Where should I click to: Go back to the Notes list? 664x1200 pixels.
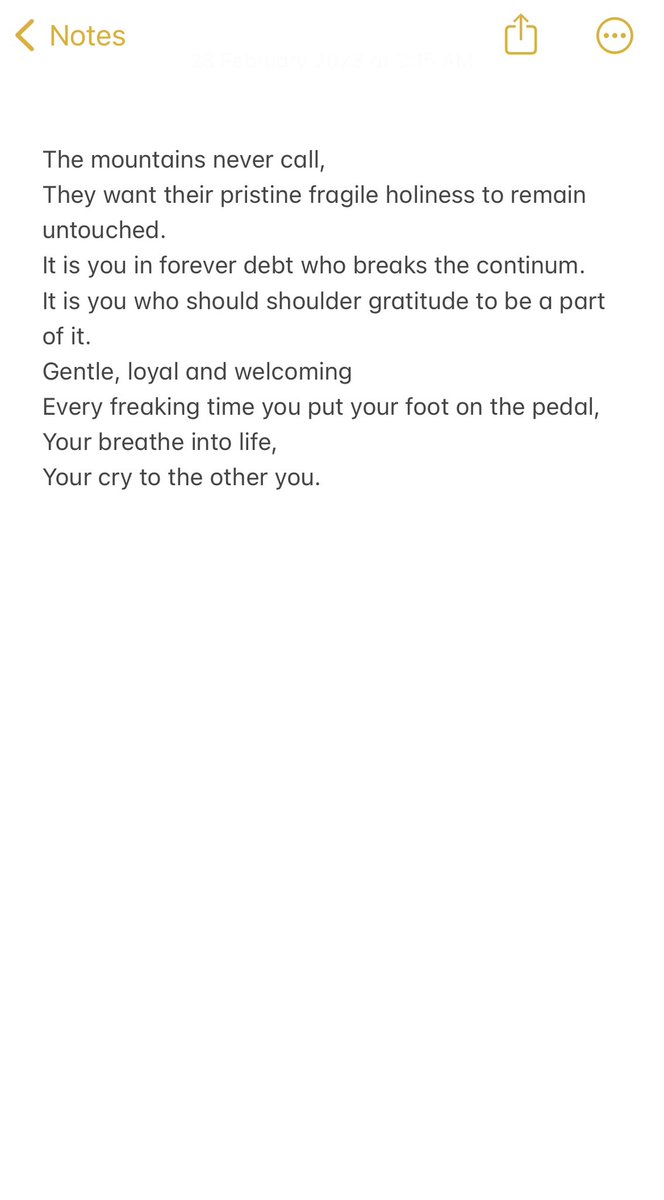pos(70,36)
